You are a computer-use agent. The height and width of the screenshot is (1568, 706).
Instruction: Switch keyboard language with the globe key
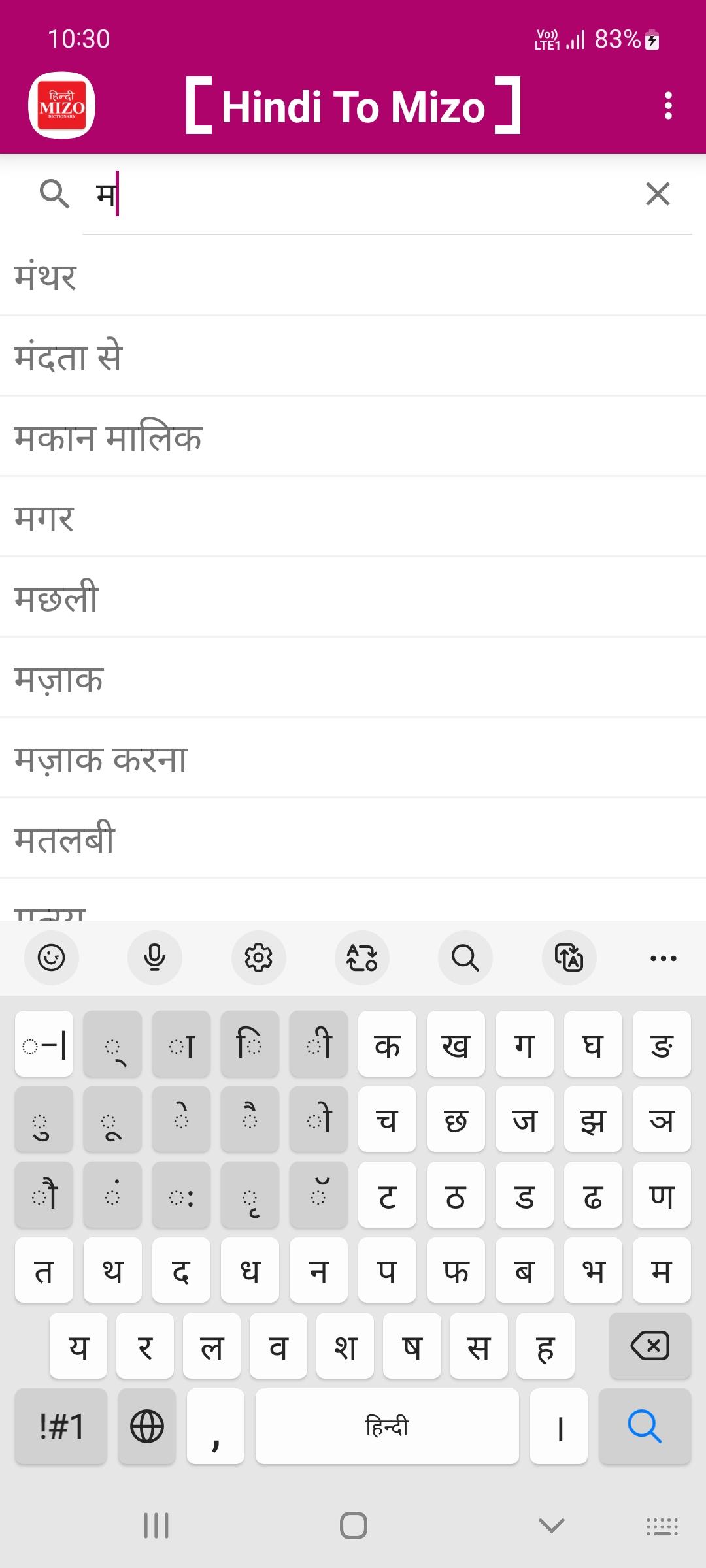click(x=147, y=1426)
